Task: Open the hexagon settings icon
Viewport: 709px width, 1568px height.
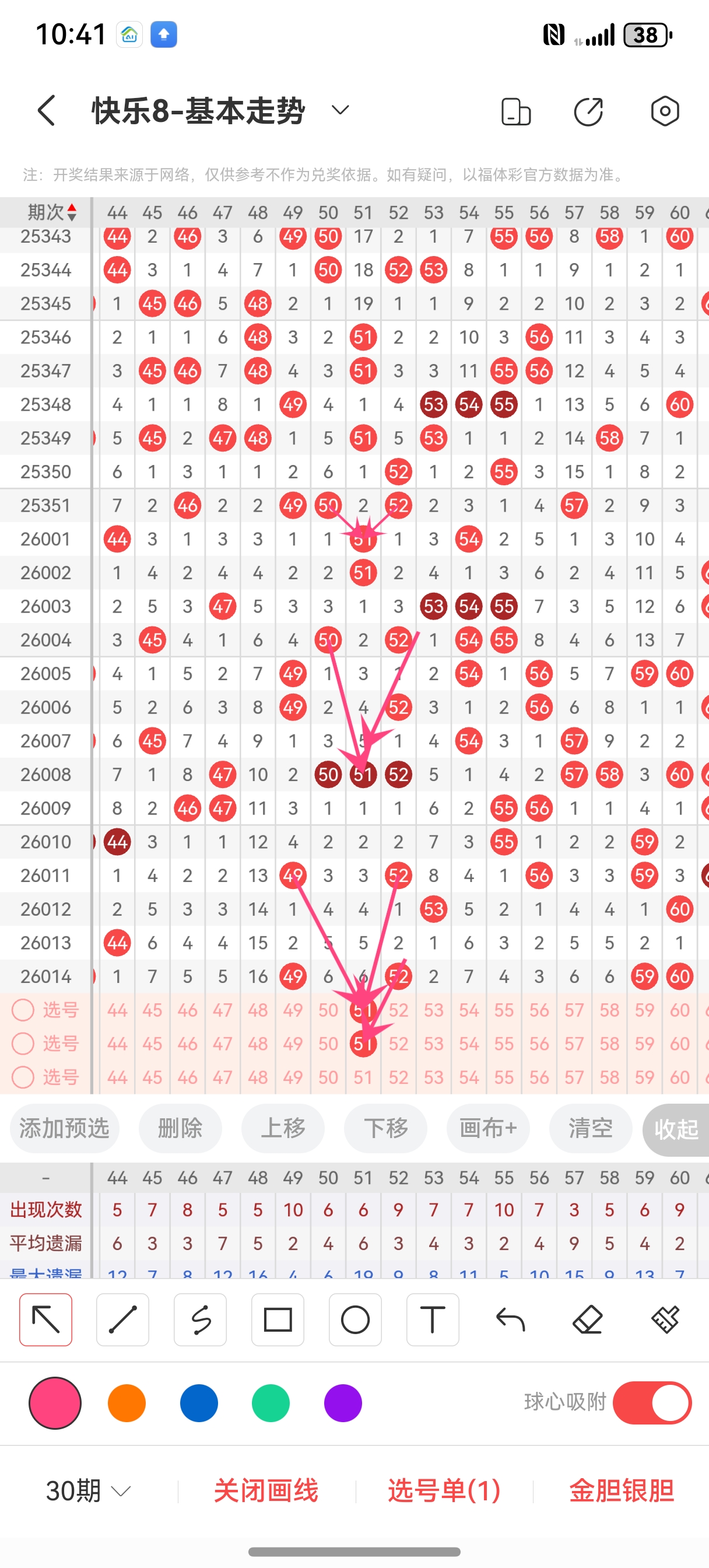Action: pos(665,111)
